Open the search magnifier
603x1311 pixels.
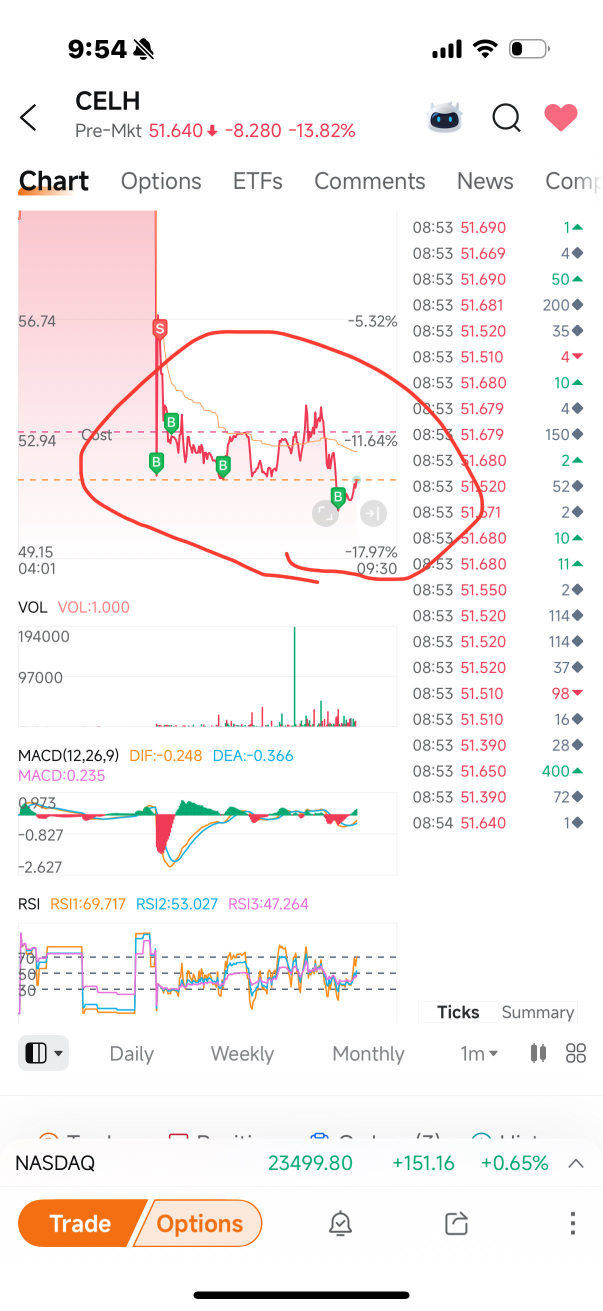tap(506, 118)
